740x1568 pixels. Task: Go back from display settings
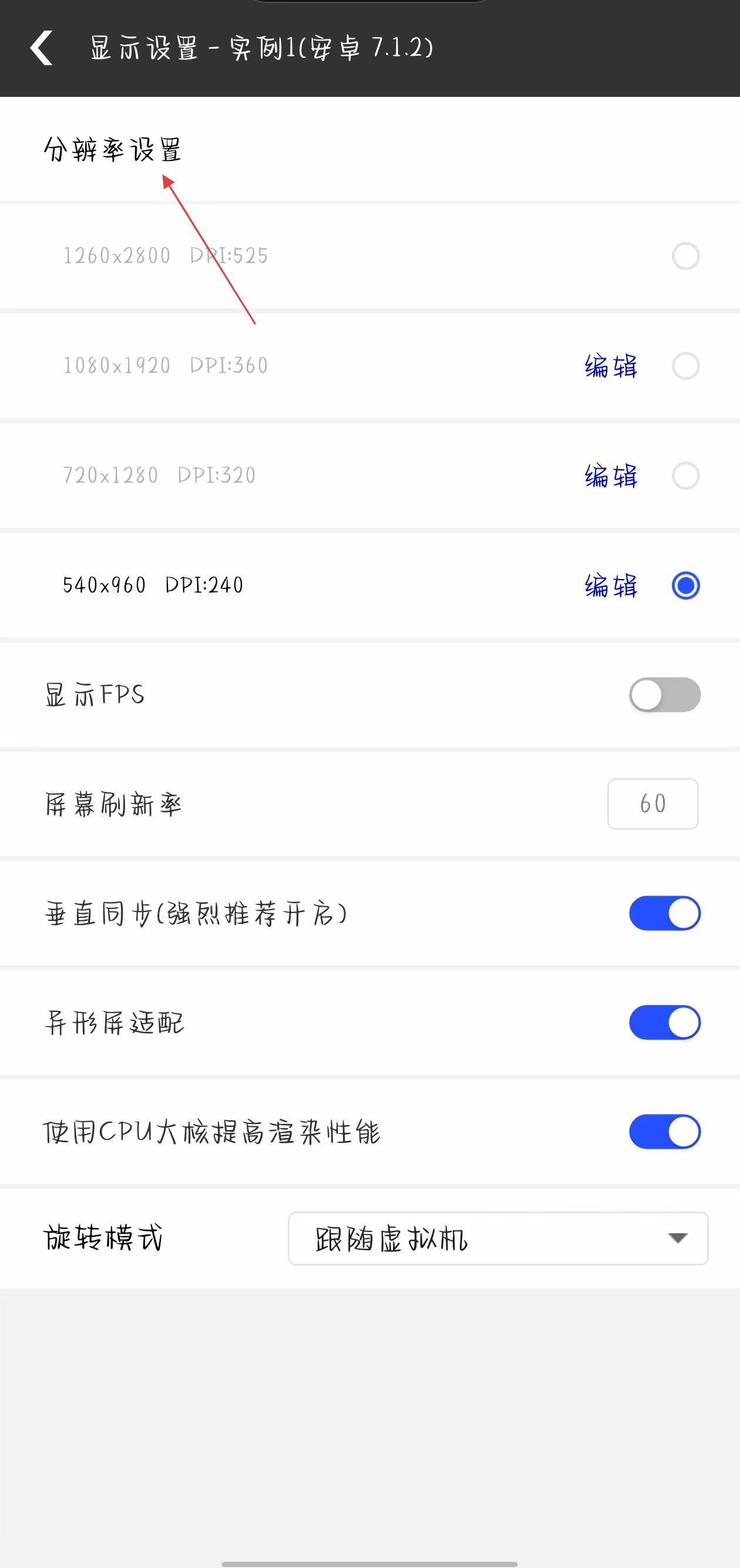(x=41, y=48)
